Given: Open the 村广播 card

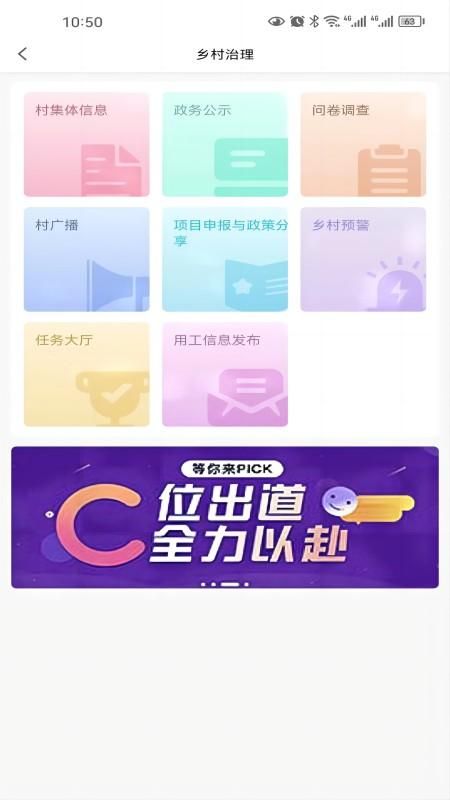Looking at the screenshot, I should (x=87, y=259).
